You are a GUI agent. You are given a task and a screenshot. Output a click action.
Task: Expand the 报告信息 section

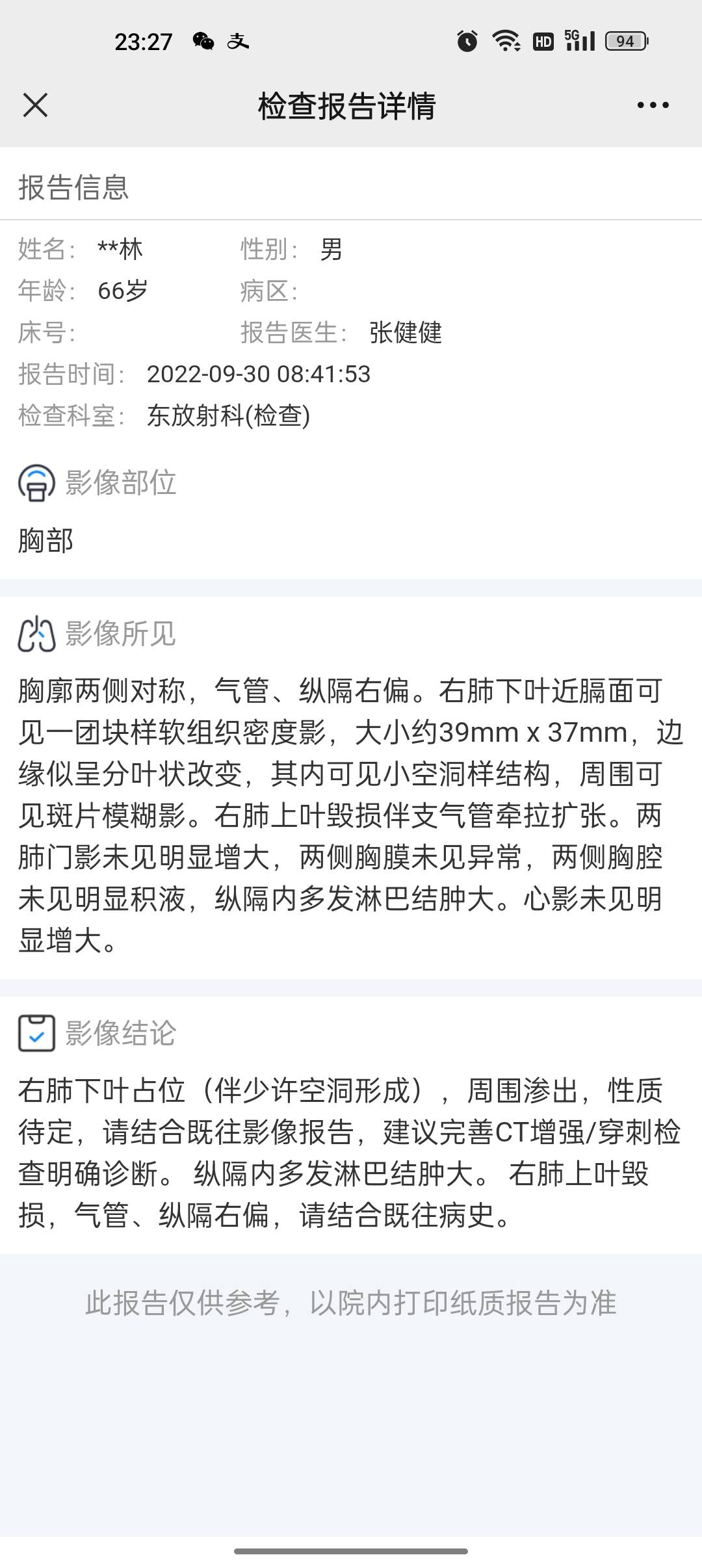pos(73,189)
